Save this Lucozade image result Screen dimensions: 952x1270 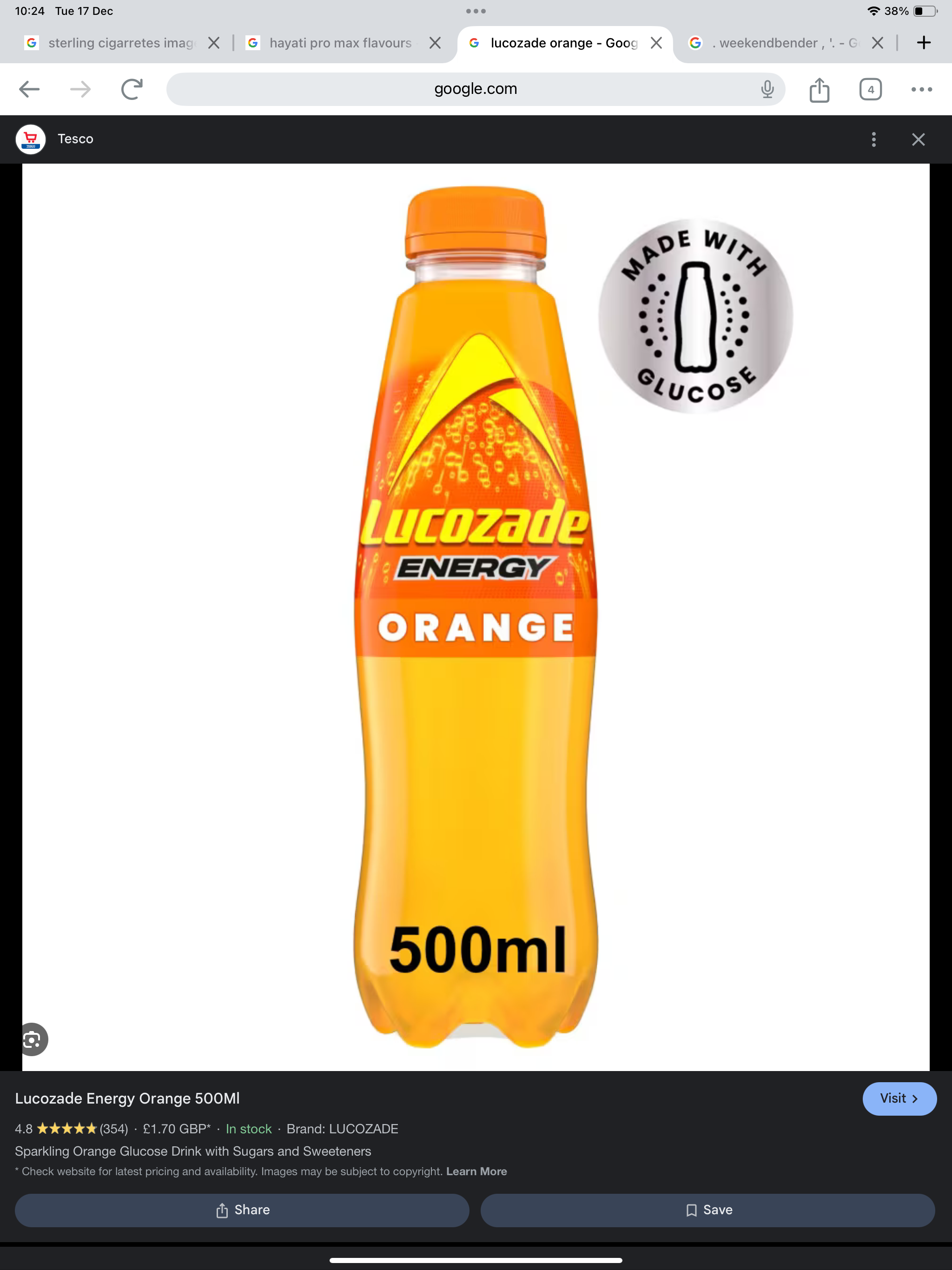click(x=707, y=1210)
